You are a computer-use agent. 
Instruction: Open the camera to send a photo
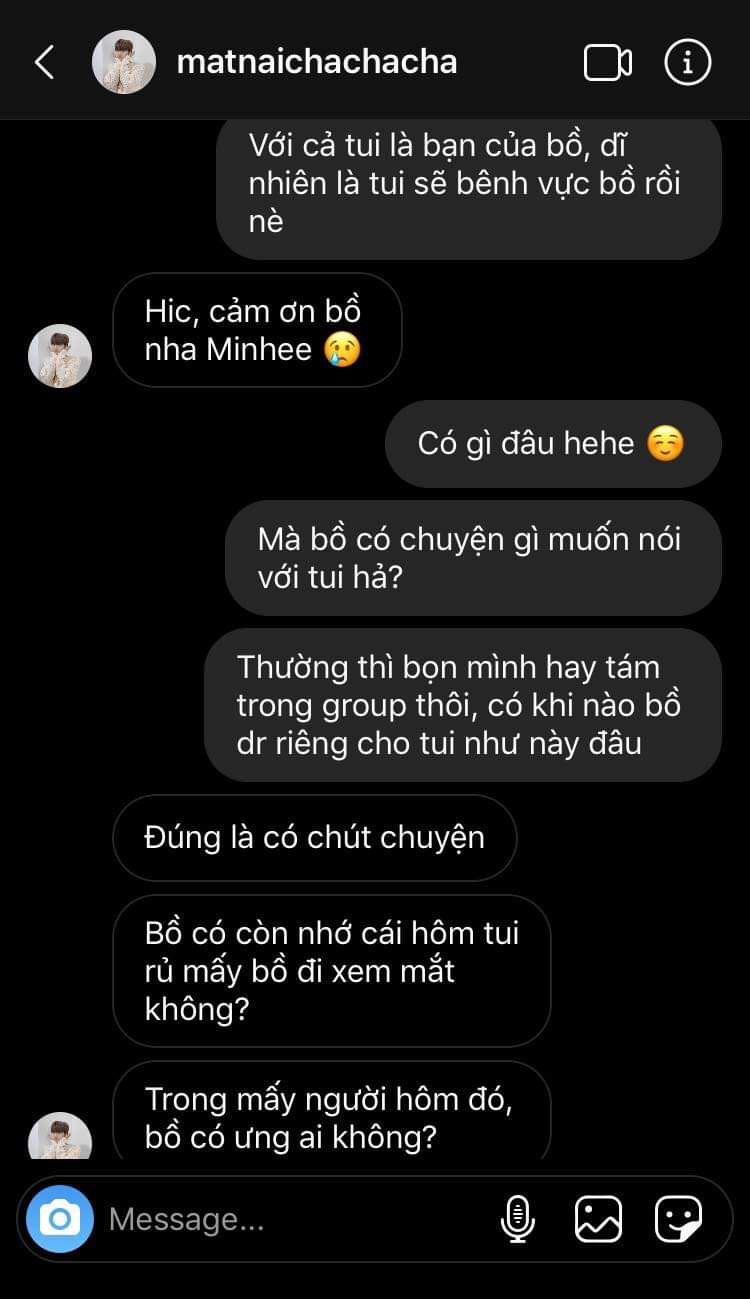click(x=60, y=1219)
